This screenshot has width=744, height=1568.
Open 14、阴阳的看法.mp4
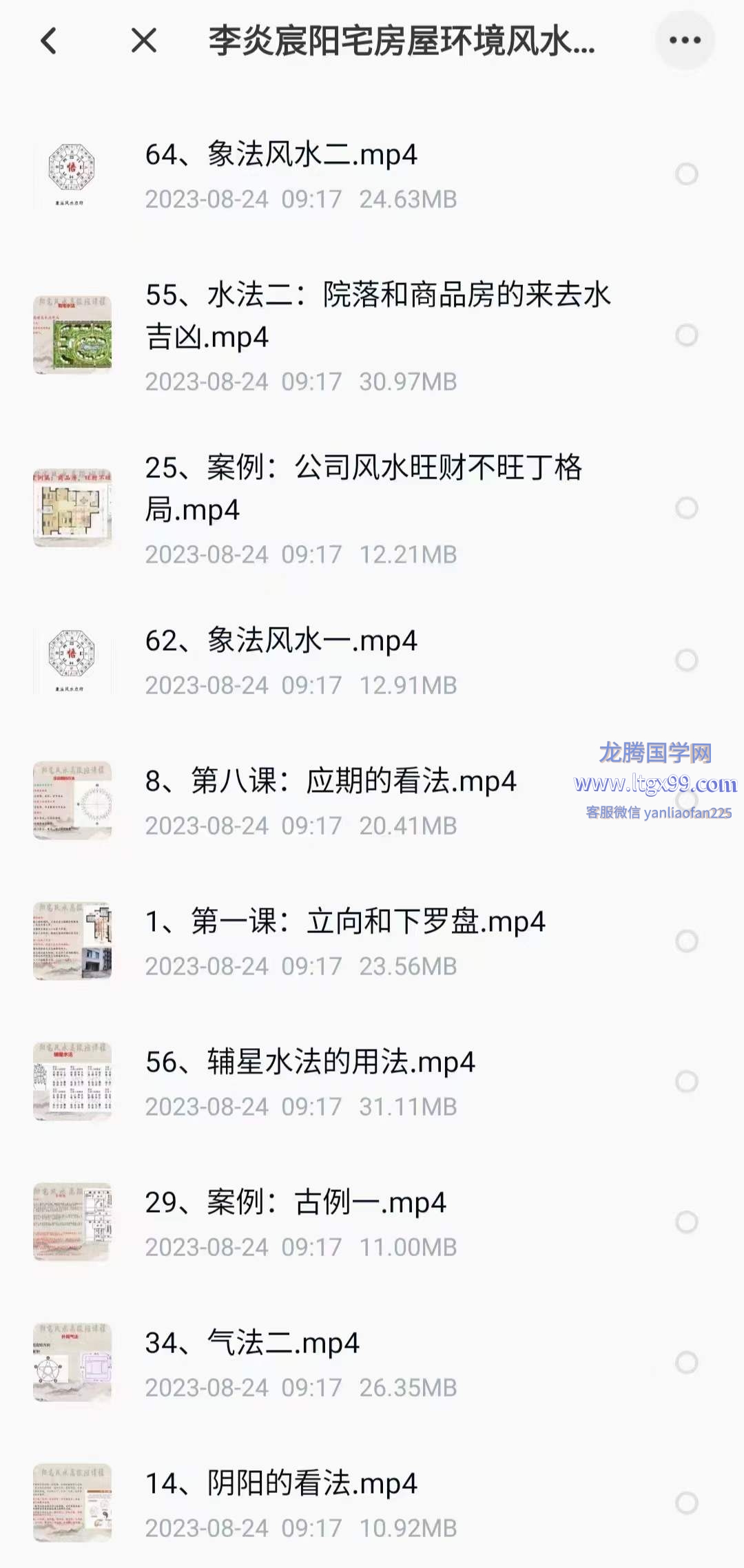tap(281, 1485)
